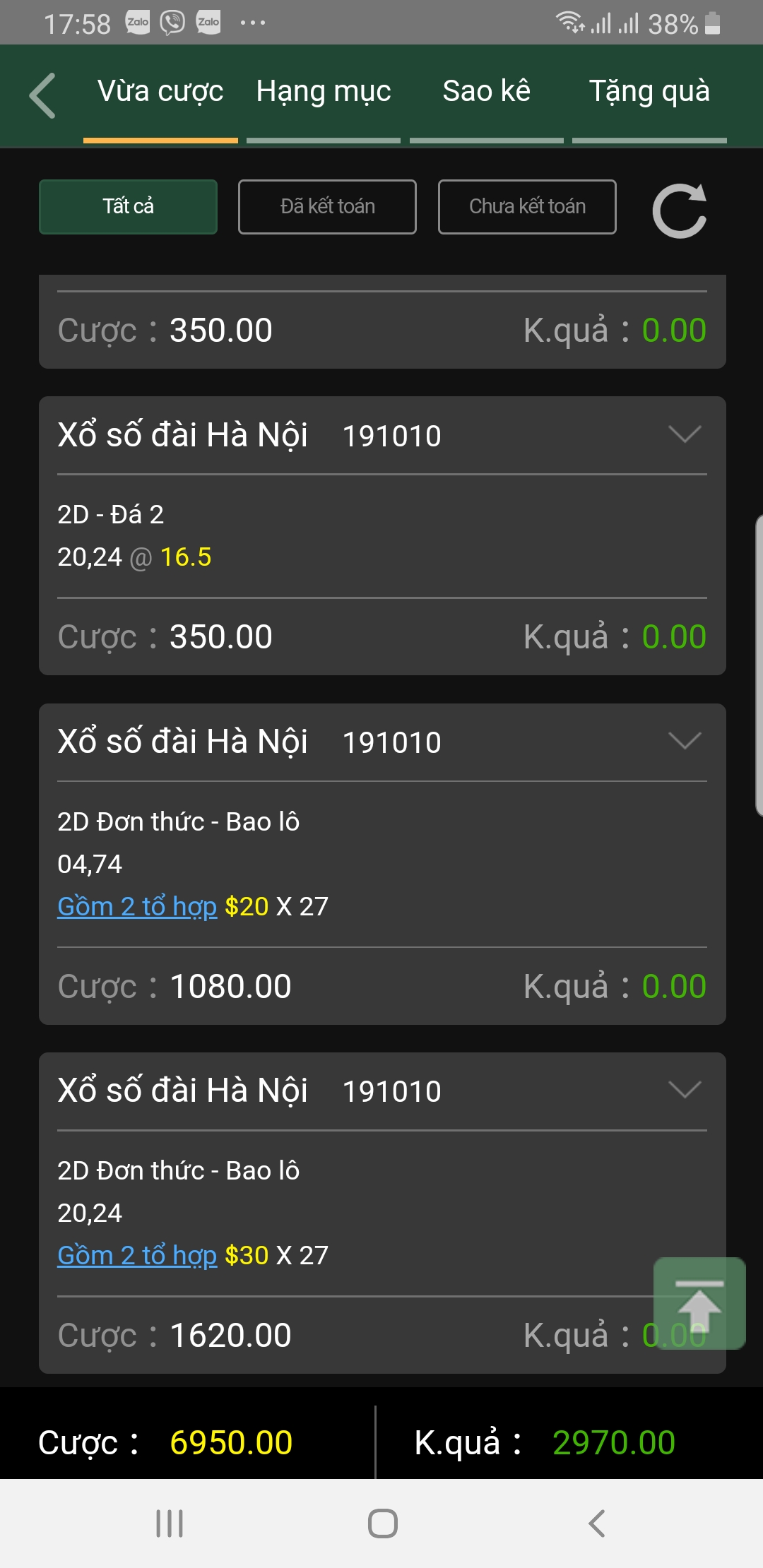Open Gồm 2 tổ hợp link for $30 bet

pyautogui.click(x=137, y=1255)
